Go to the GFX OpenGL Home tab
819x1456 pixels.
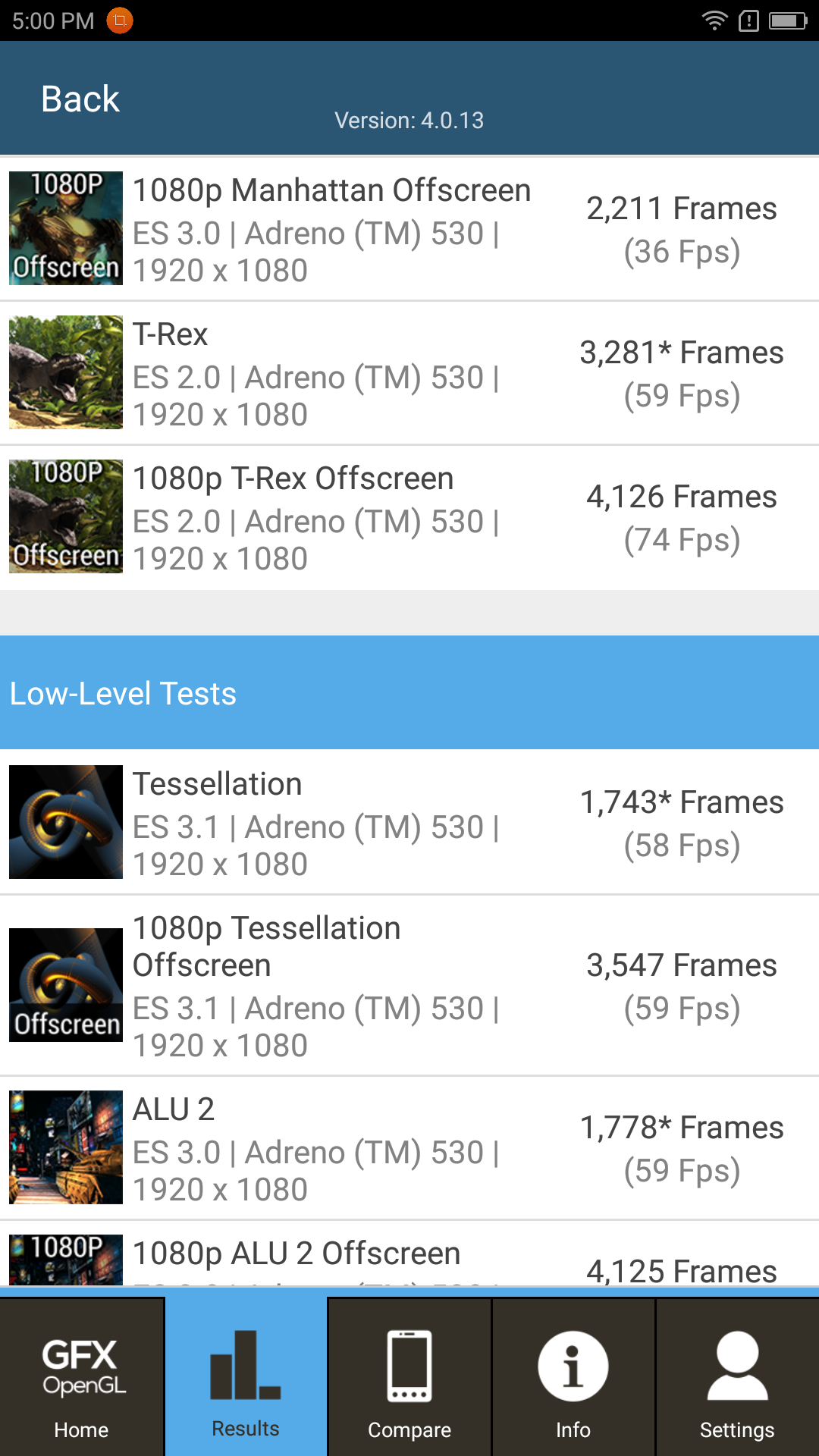pos(82,1376)
